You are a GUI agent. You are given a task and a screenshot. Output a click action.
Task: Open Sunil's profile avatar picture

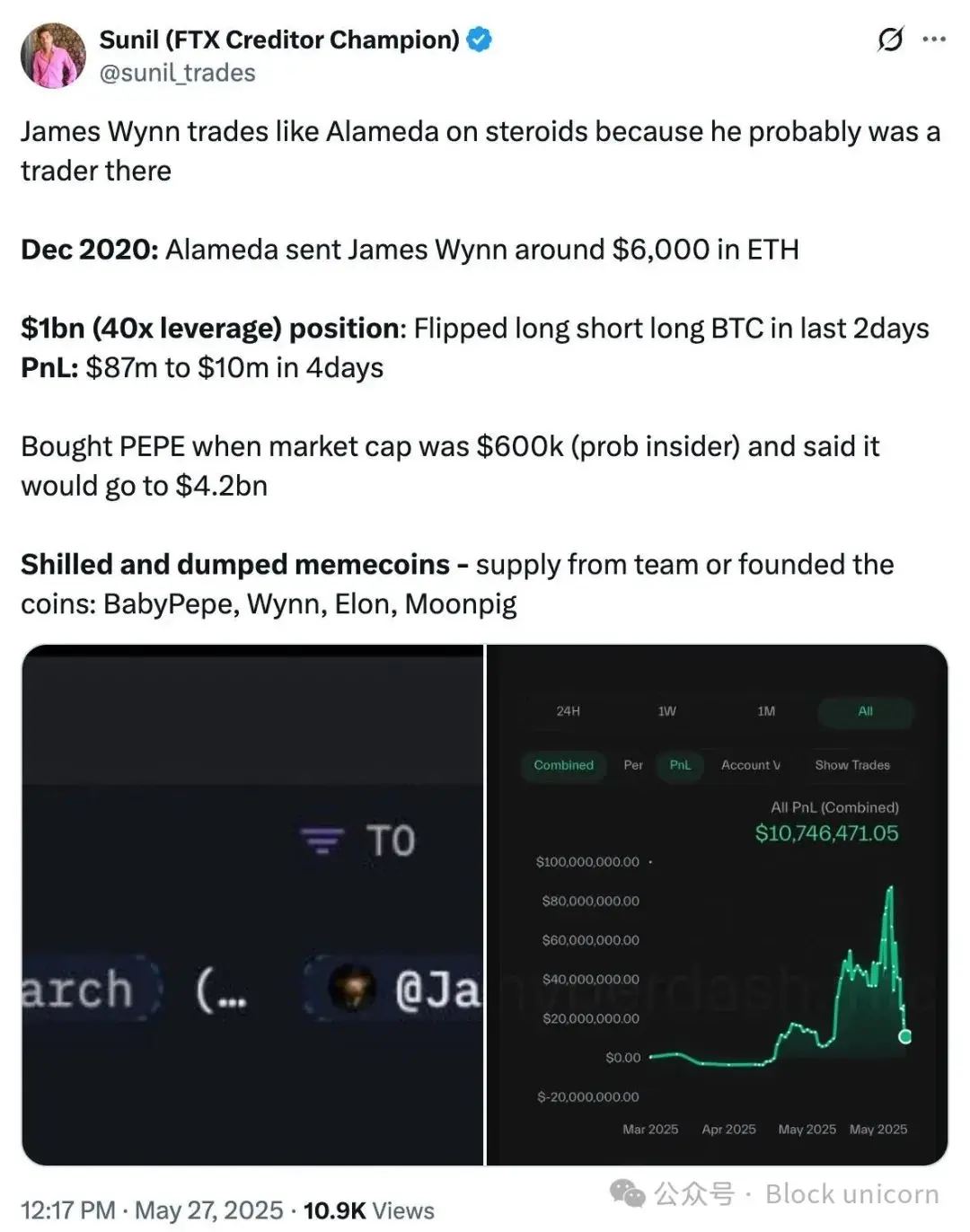click(53, 54)
